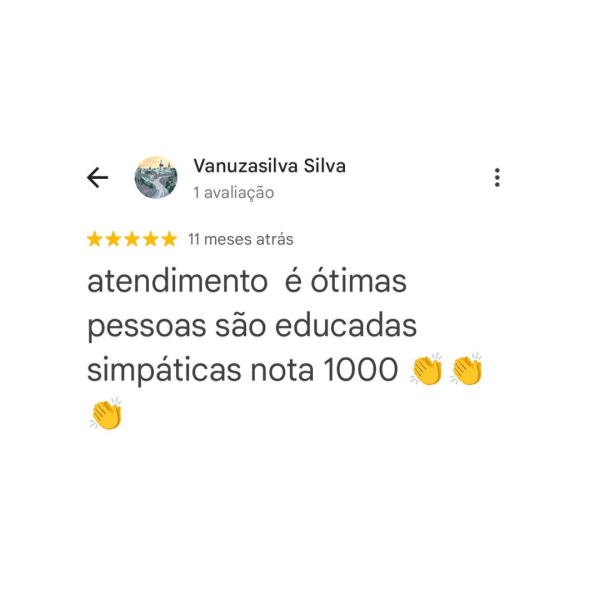Open the three-dot overflow menu
The image size is (600, 600).
click(497, 178)
